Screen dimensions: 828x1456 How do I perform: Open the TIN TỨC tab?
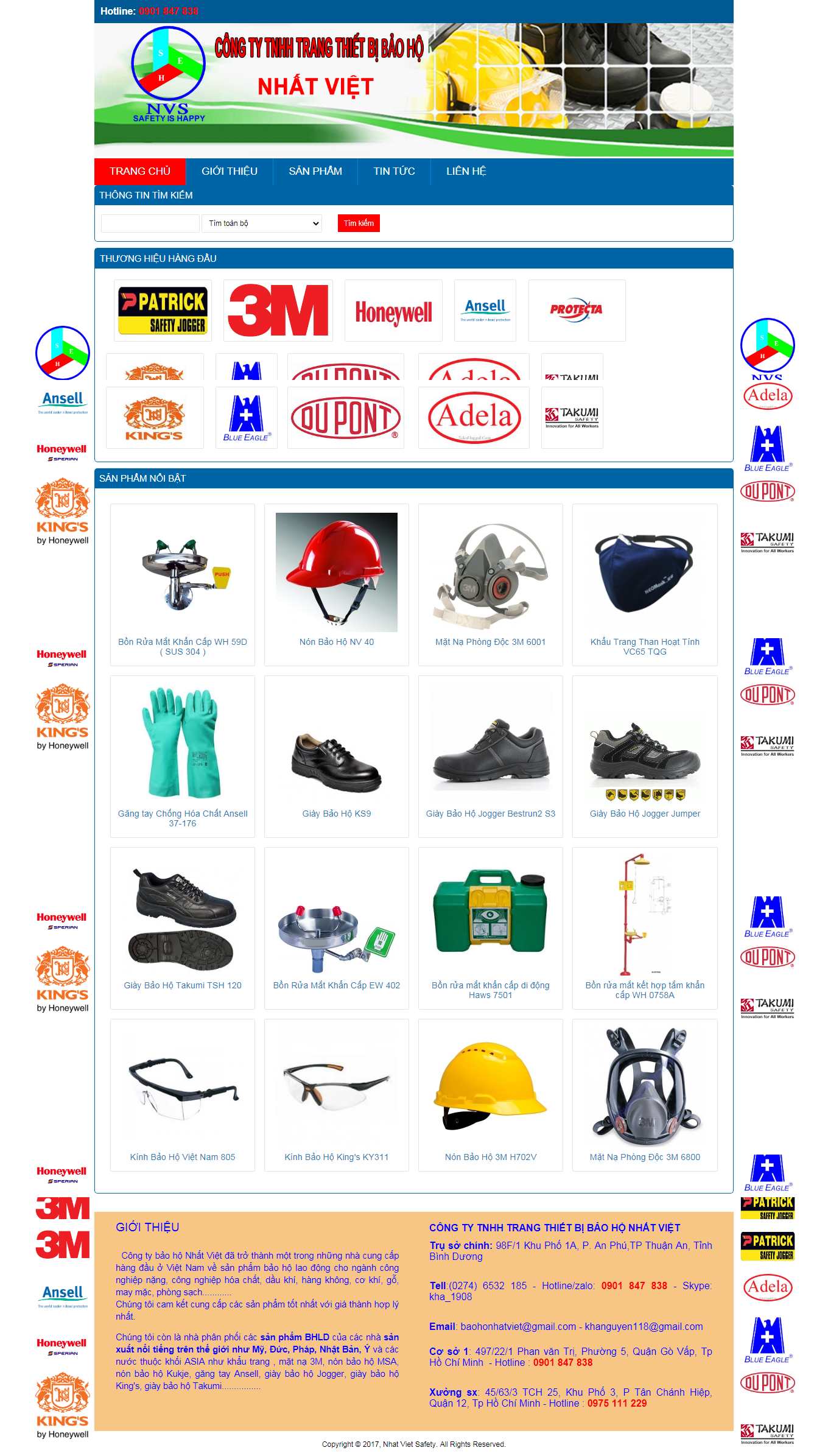394,171
